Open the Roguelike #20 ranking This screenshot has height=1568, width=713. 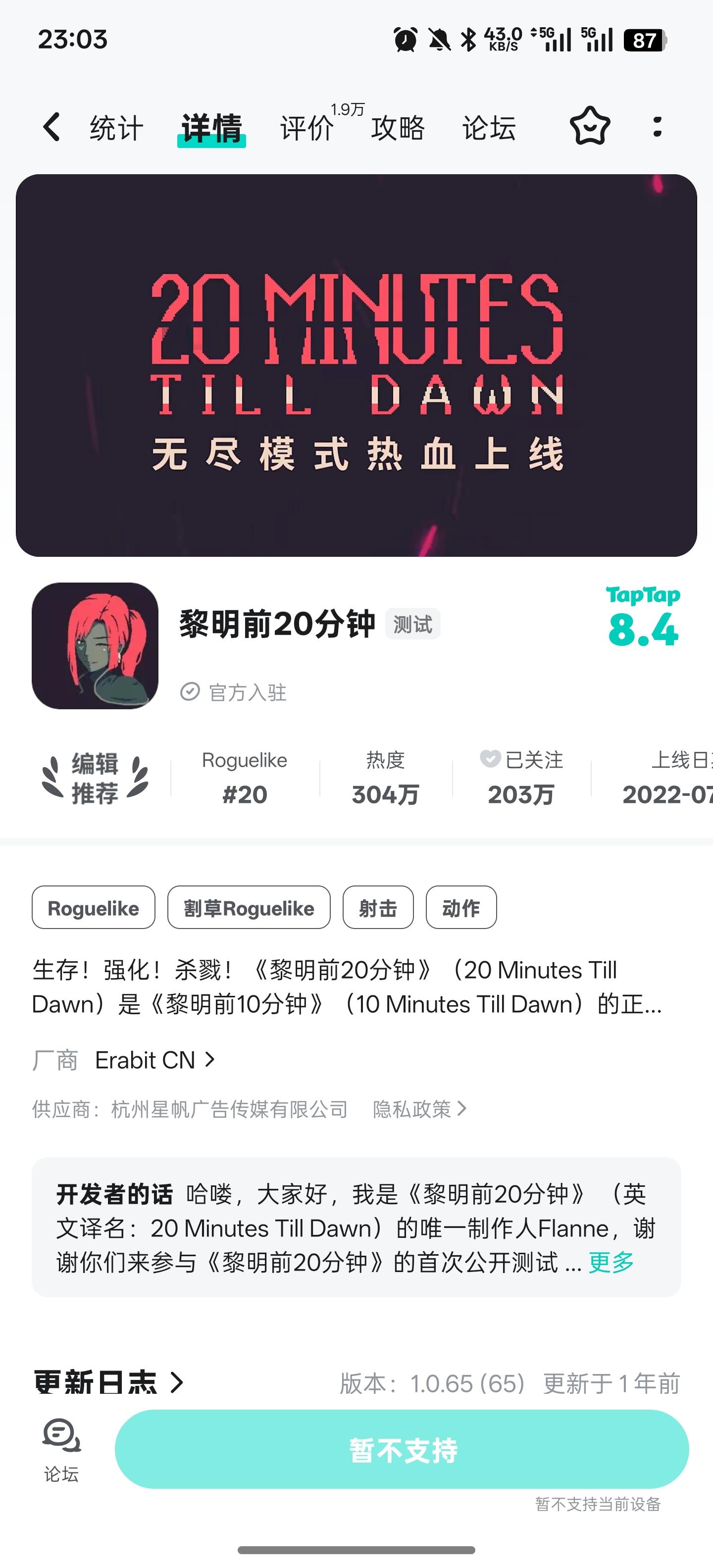(x=245, y=778)
